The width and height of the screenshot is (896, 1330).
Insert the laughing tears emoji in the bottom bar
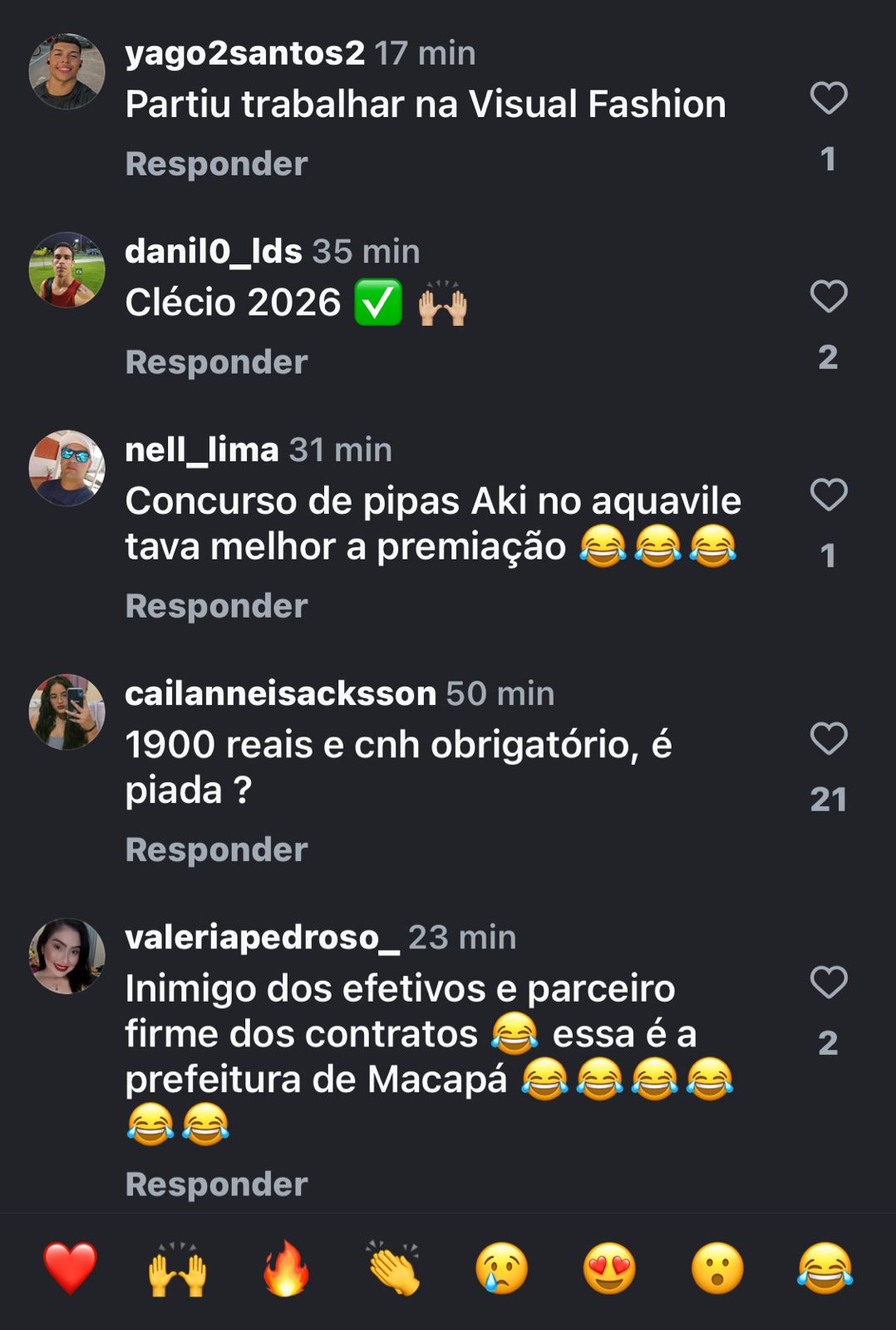[825, 1268]
